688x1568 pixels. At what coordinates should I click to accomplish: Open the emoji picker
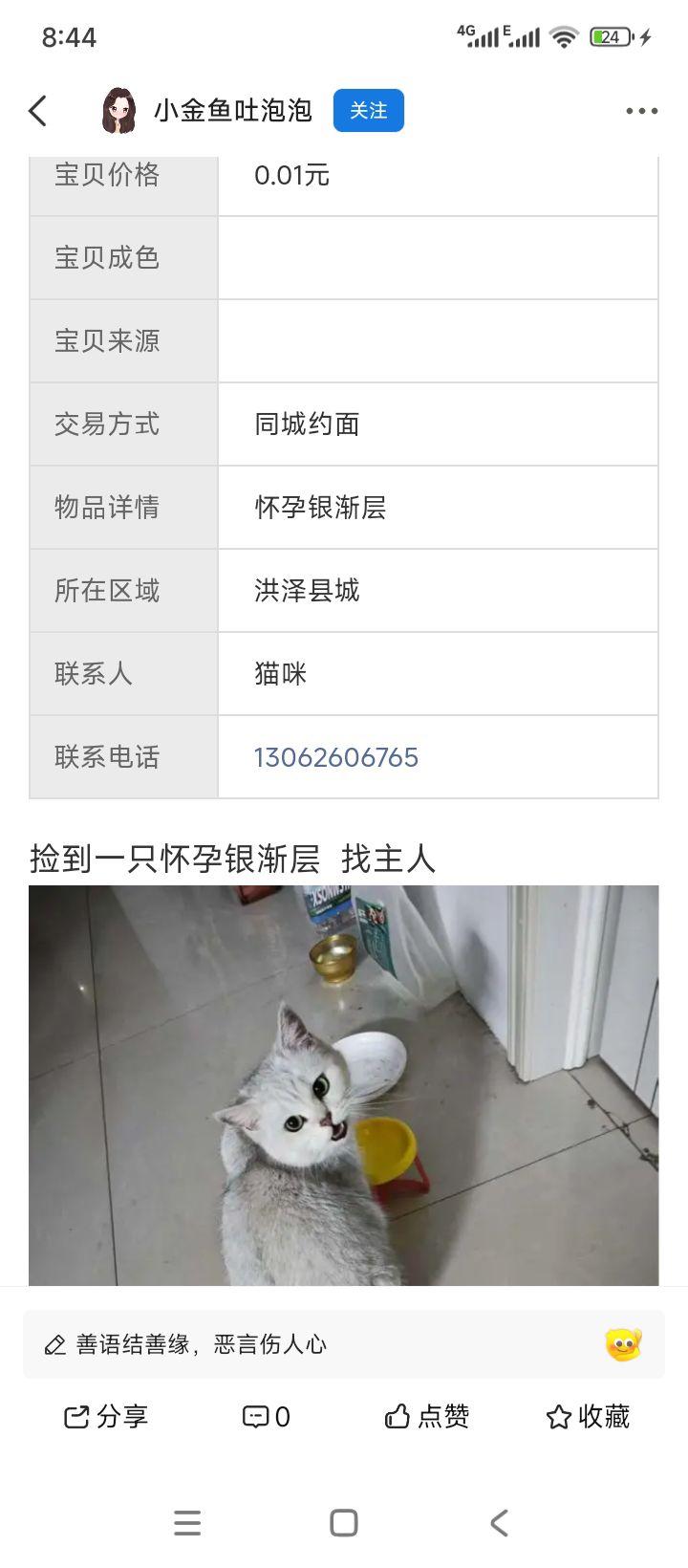623,1344
